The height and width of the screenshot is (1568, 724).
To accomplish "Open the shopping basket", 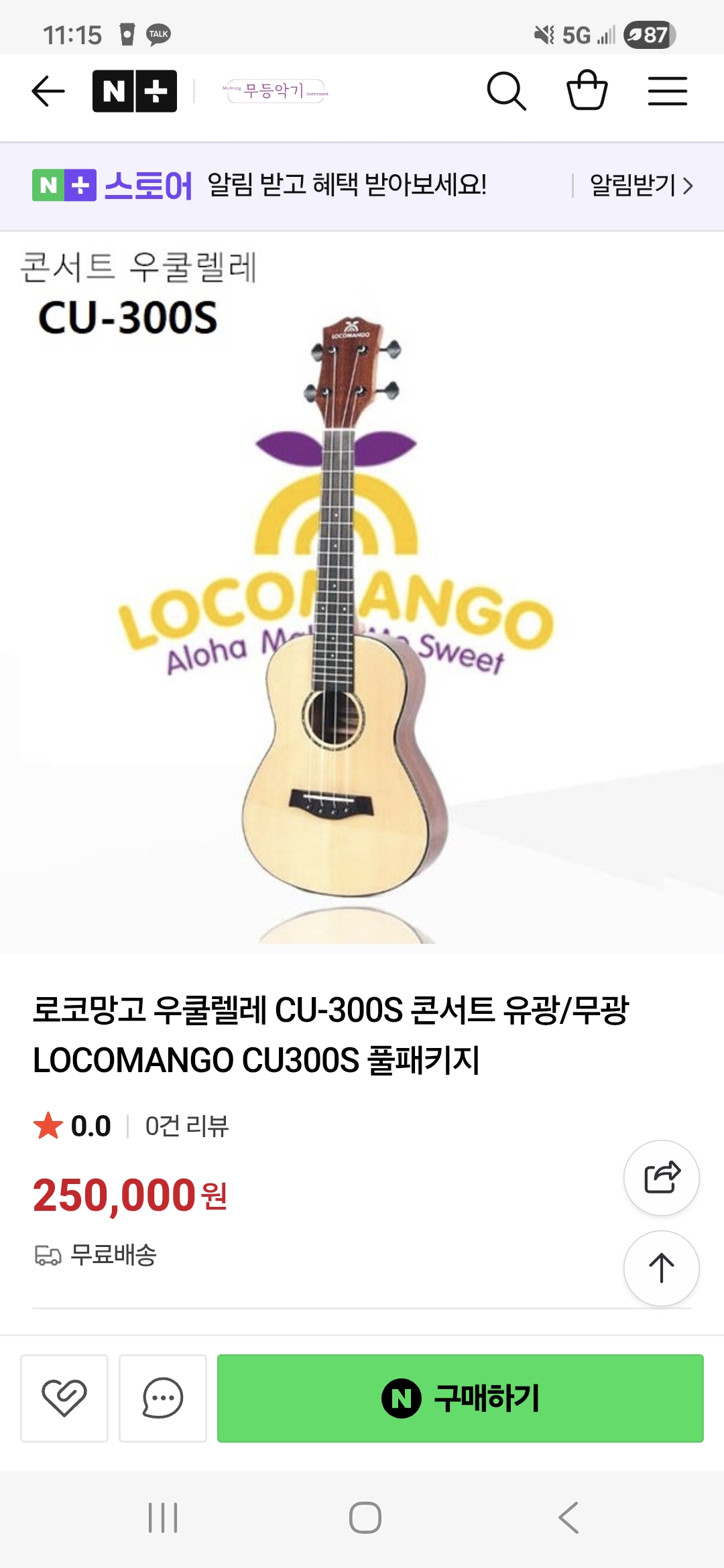I will [x=587, y=90].
